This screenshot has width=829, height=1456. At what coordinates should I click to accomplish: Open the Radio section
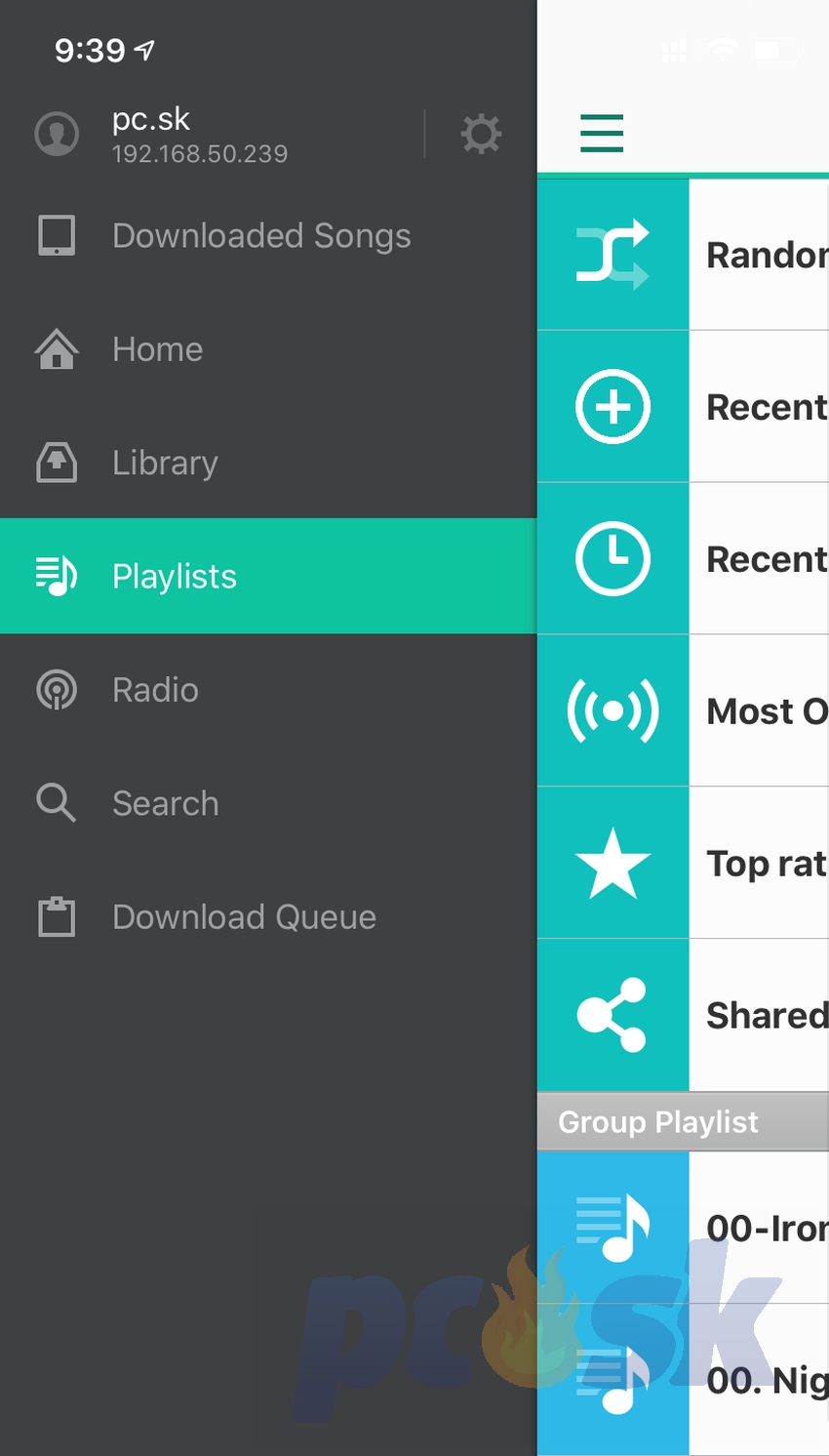[x=268, y=690]
